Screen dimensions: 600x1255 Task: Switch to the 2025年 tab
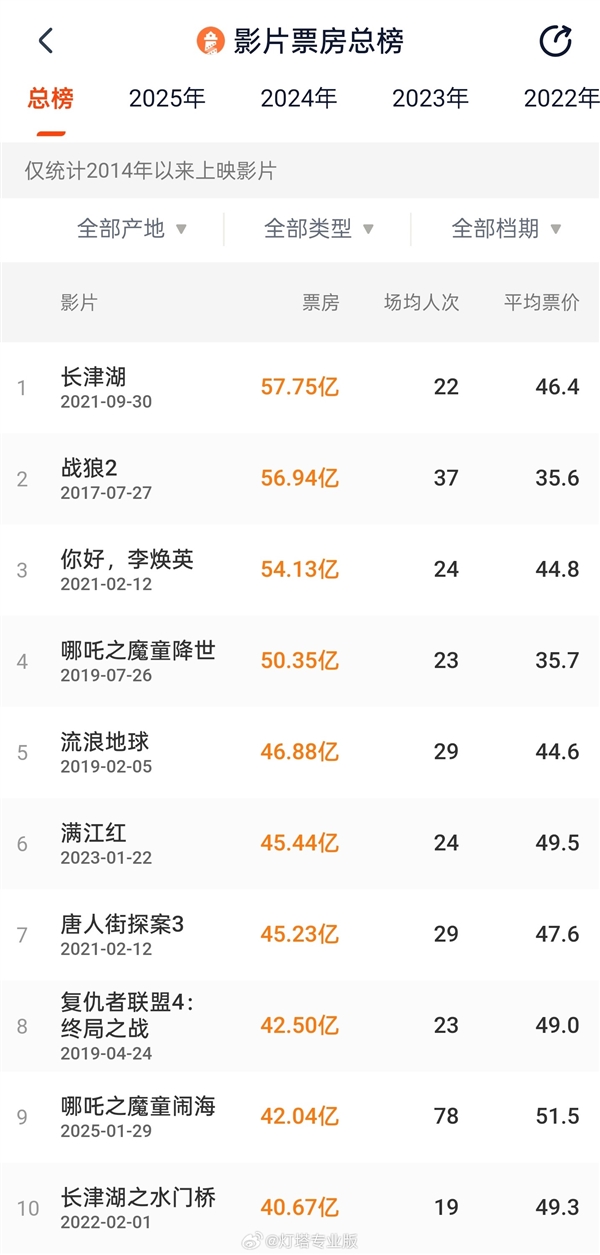[x=167, y=98]
